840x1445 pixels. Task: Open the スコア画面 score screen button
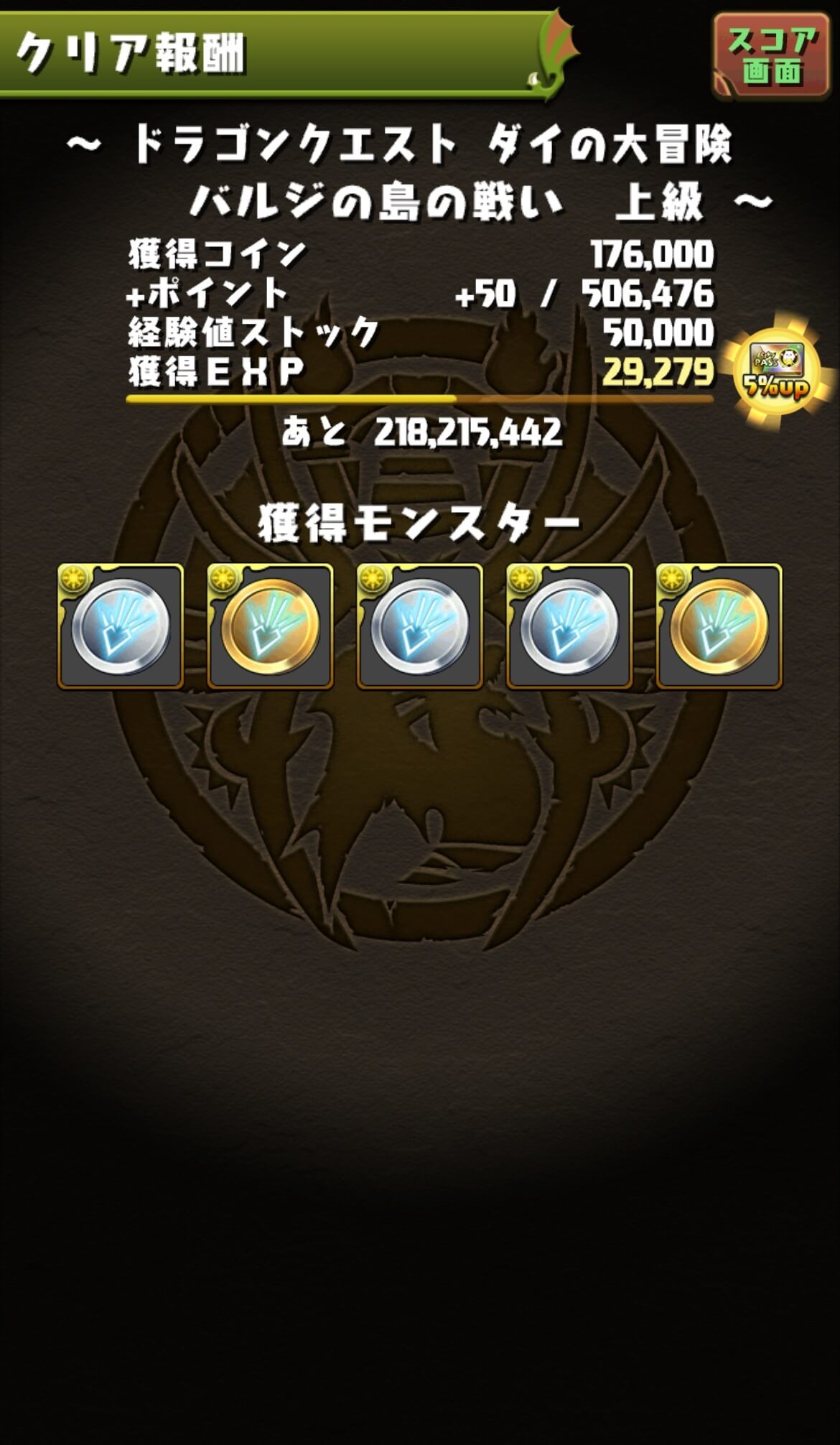coord(771,55)
